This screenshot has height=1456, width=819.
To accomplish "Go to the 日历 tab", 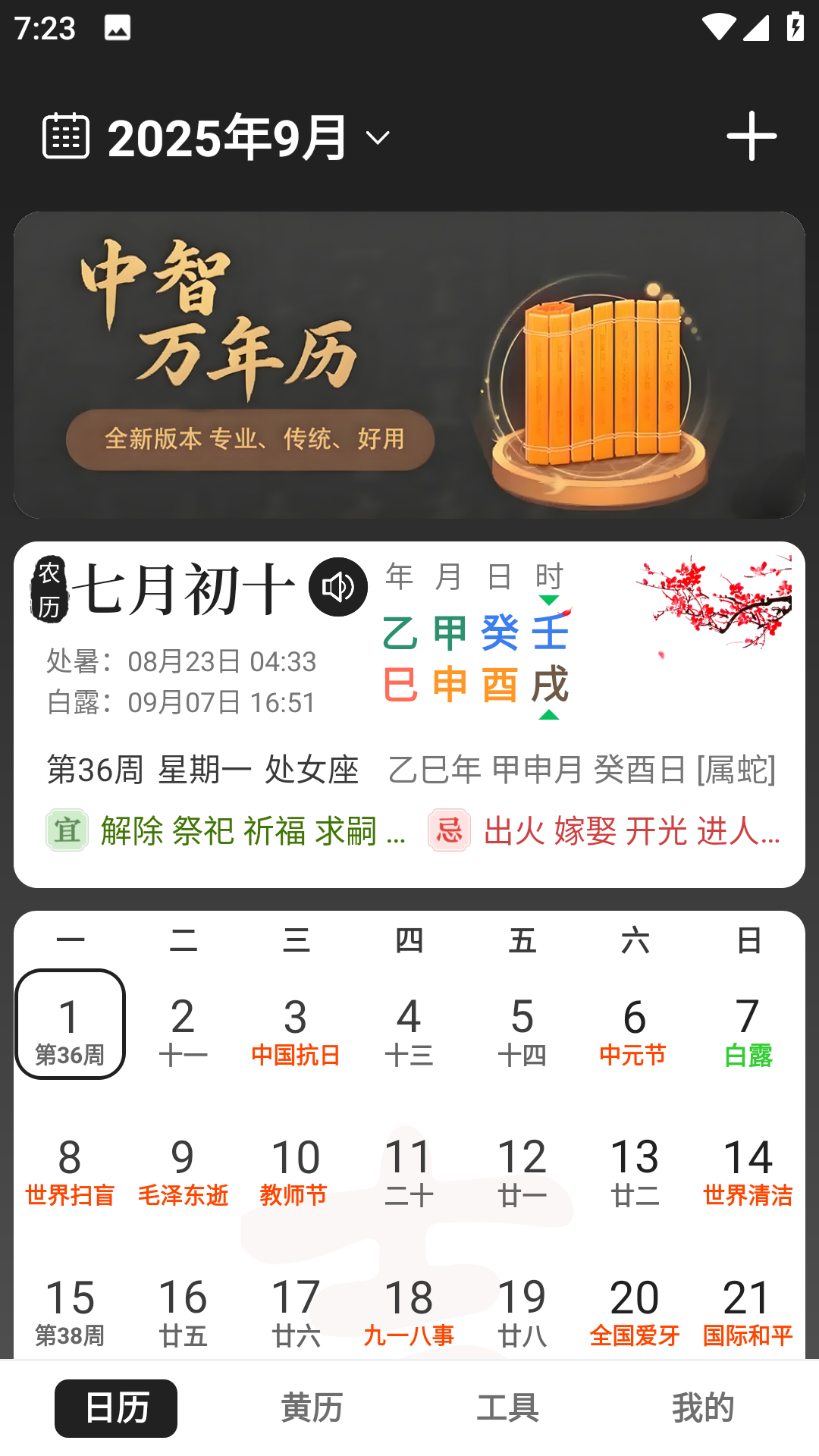I will pos(116,1407).
